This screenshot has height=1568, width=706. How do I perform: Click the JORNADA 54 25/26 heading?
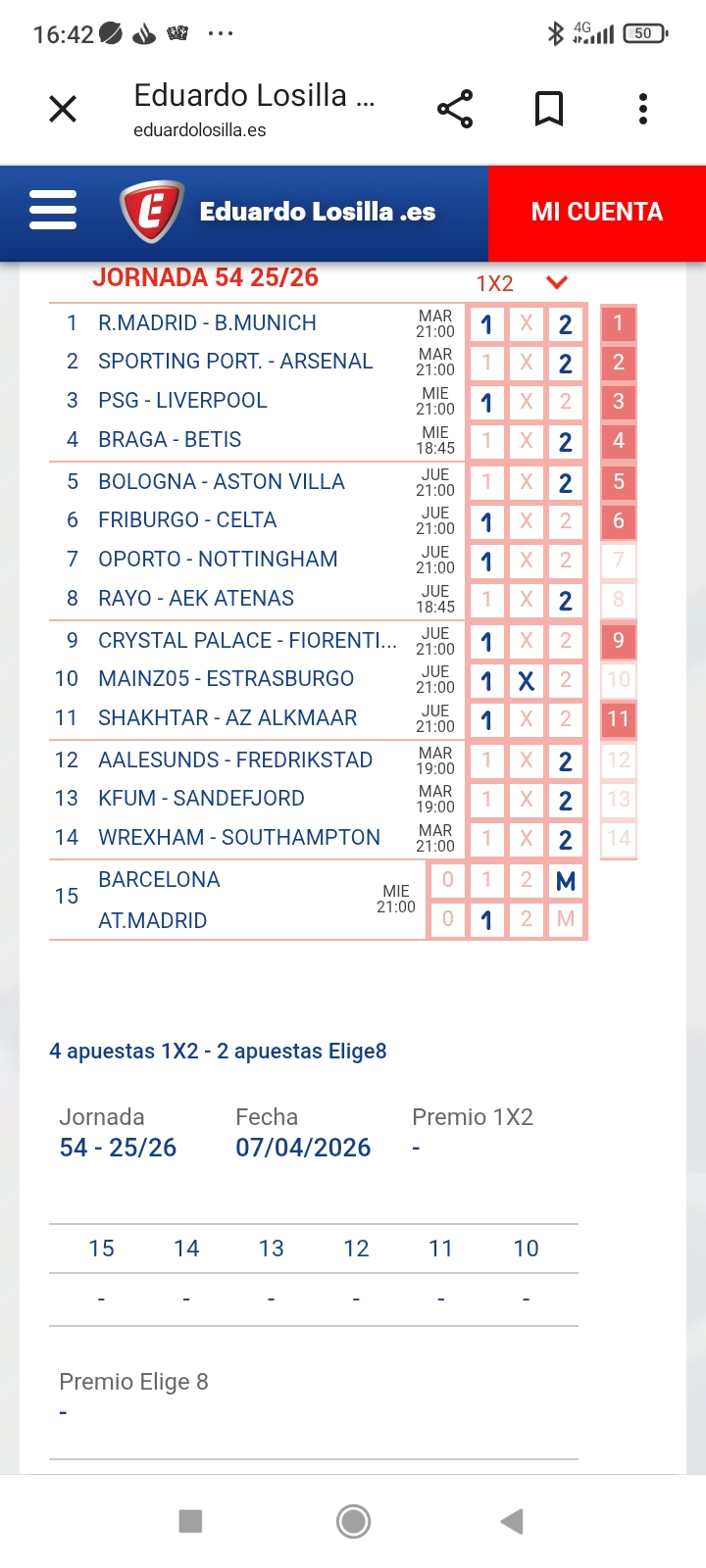tap(206, 277)
